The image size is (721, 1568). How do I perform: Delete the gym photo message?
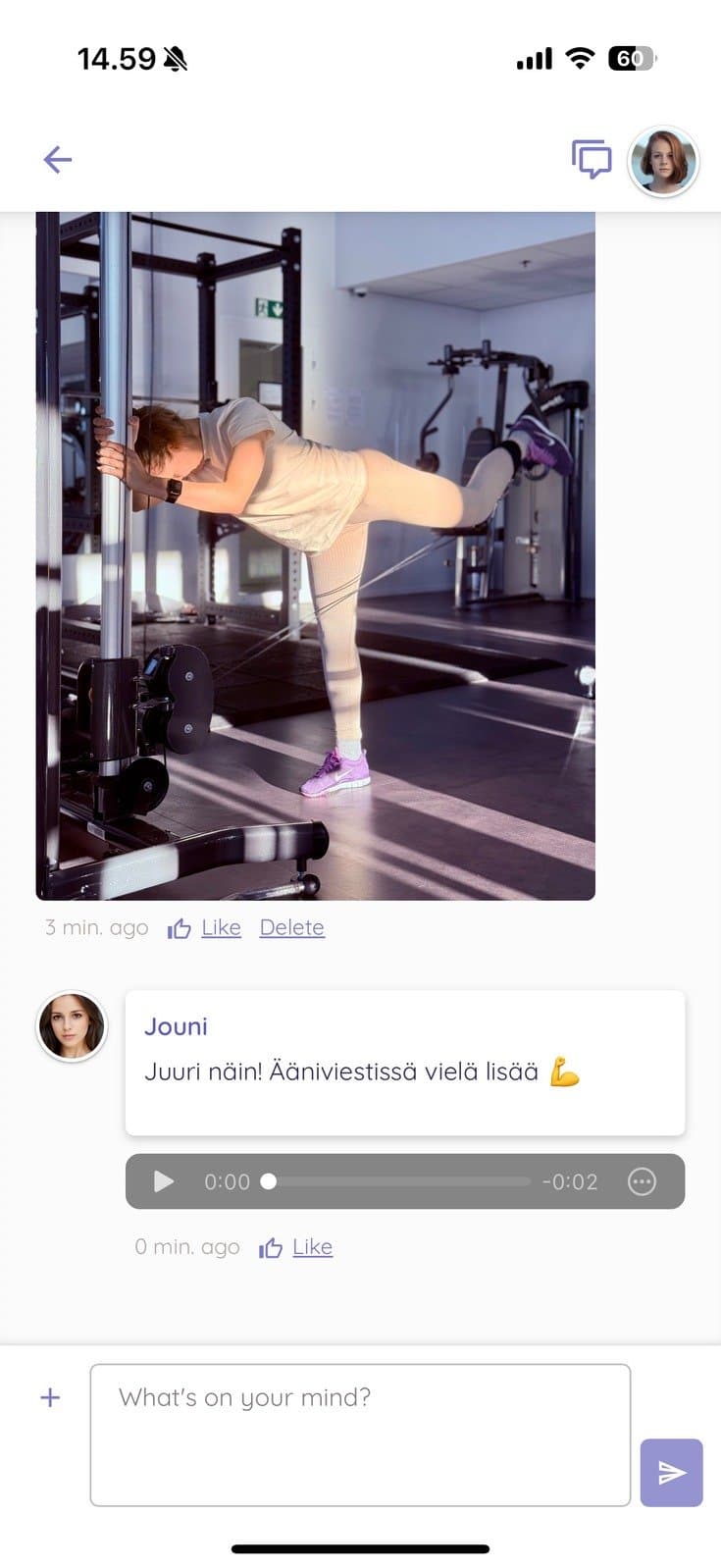point(291,926)
